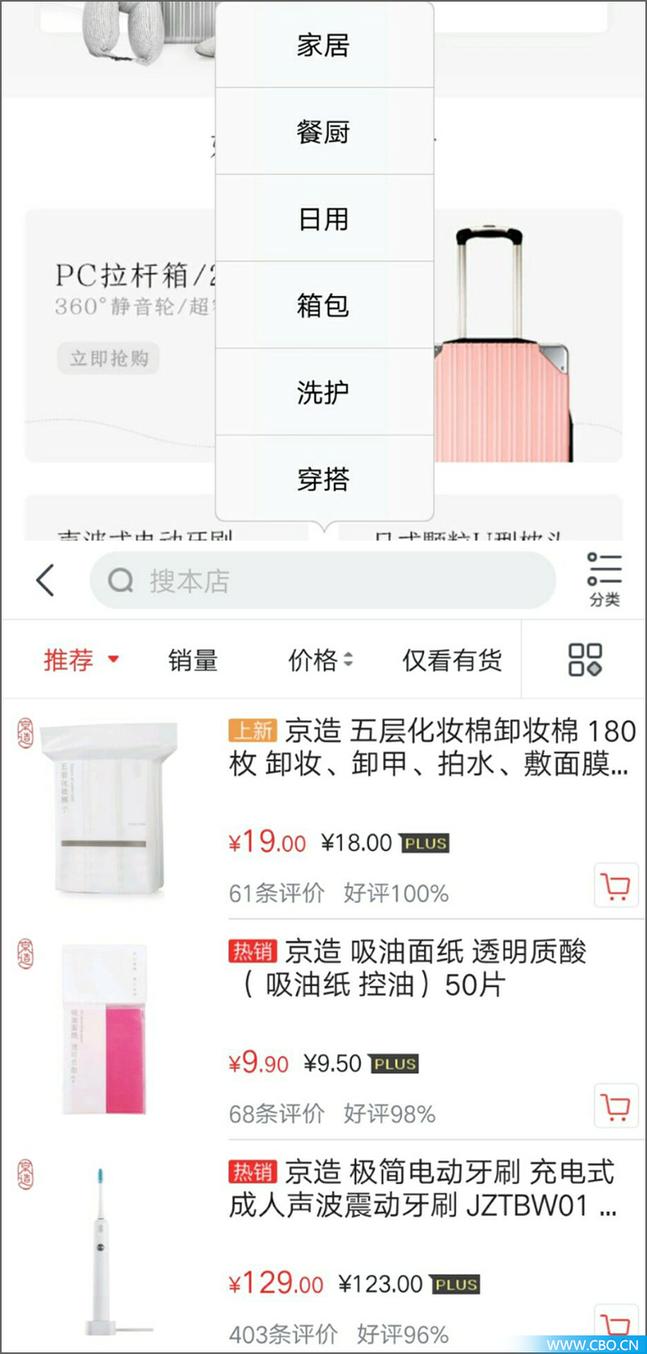Image resolution: width=647 pixels, height=1354 pixels.
Task: Open the 日用 category
Action: click(323, 219)
